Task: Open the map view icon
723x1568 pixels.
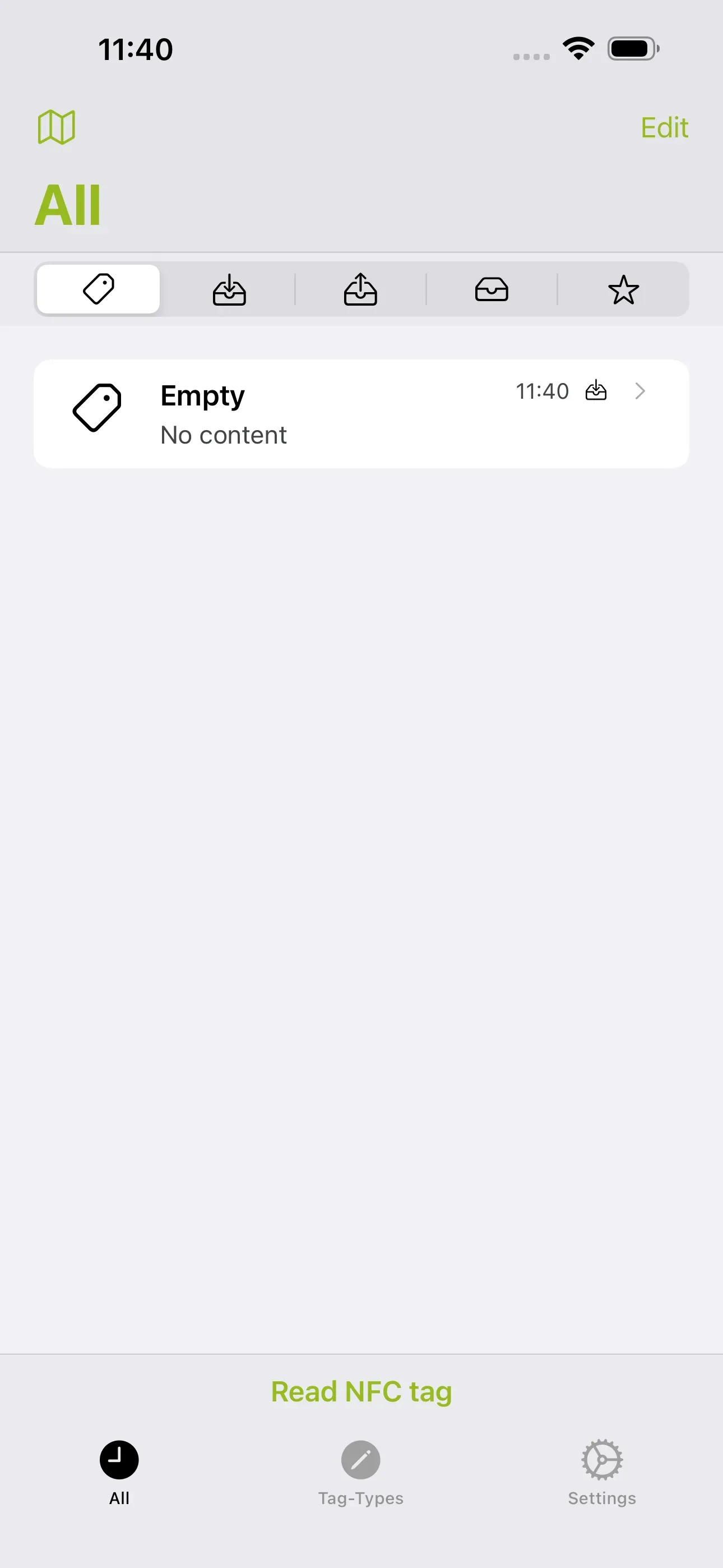Action: coord(57,127)
